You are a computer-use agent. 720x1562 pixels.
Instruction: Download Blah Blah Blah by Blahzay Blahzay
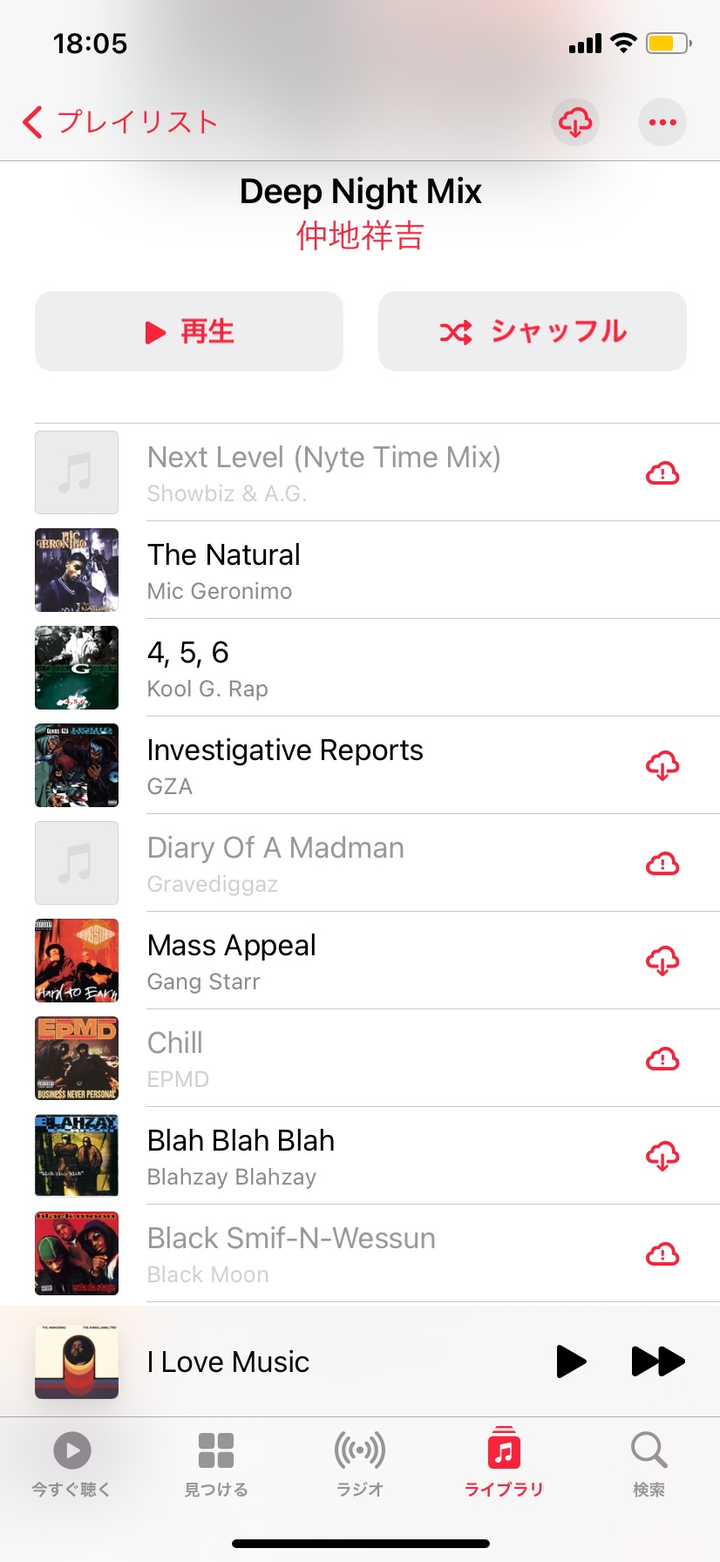click(662, 1156)
